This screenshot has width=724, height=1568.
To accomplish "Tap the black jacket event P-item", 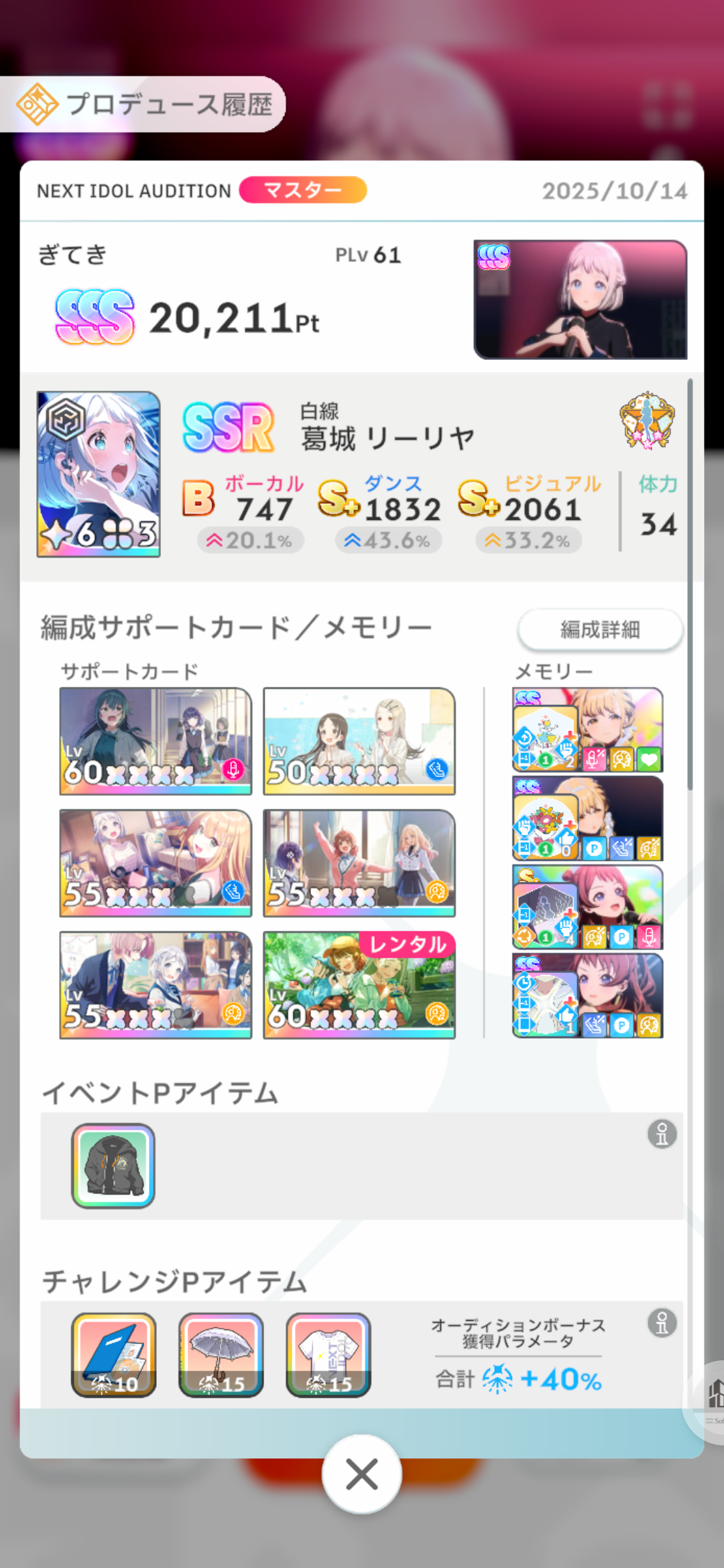I will [113, 1166].
